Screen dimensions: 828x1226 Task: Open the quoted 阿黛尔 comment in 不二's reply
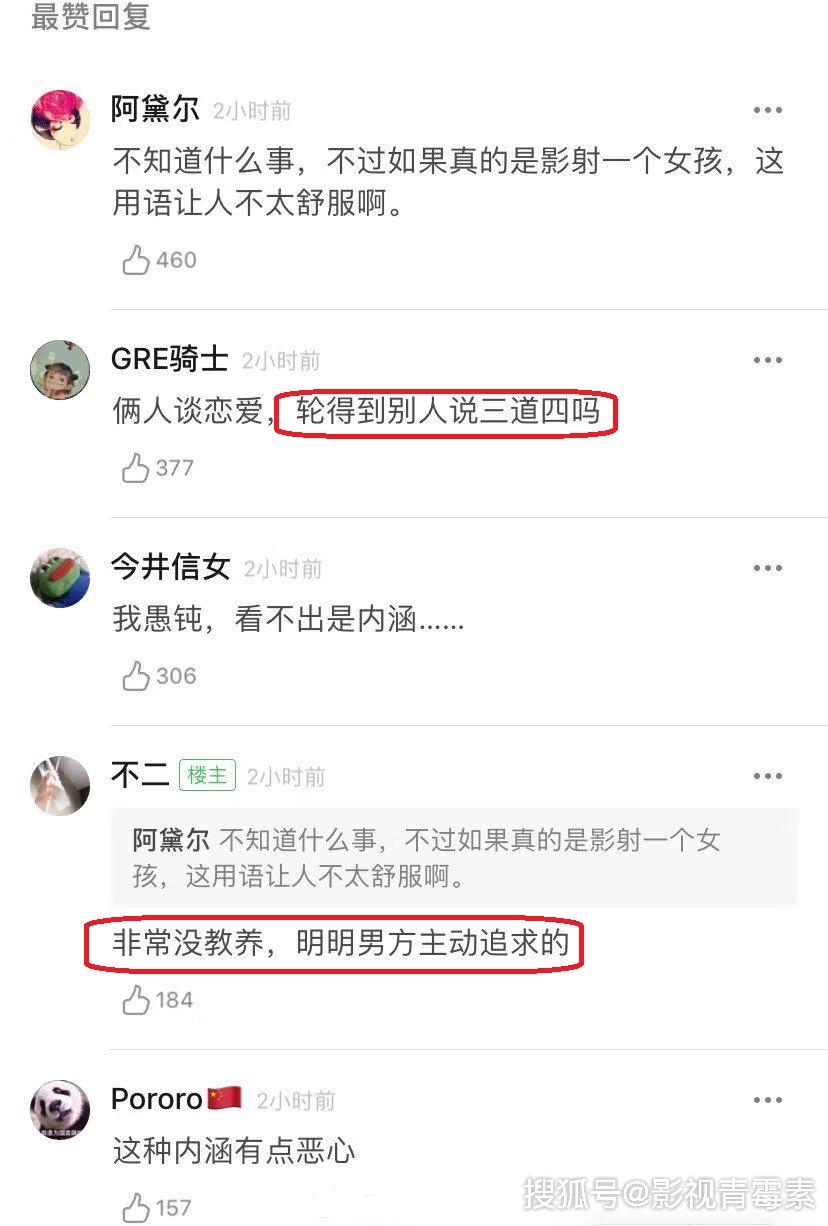pyautogui.click(x=454, y=858)
